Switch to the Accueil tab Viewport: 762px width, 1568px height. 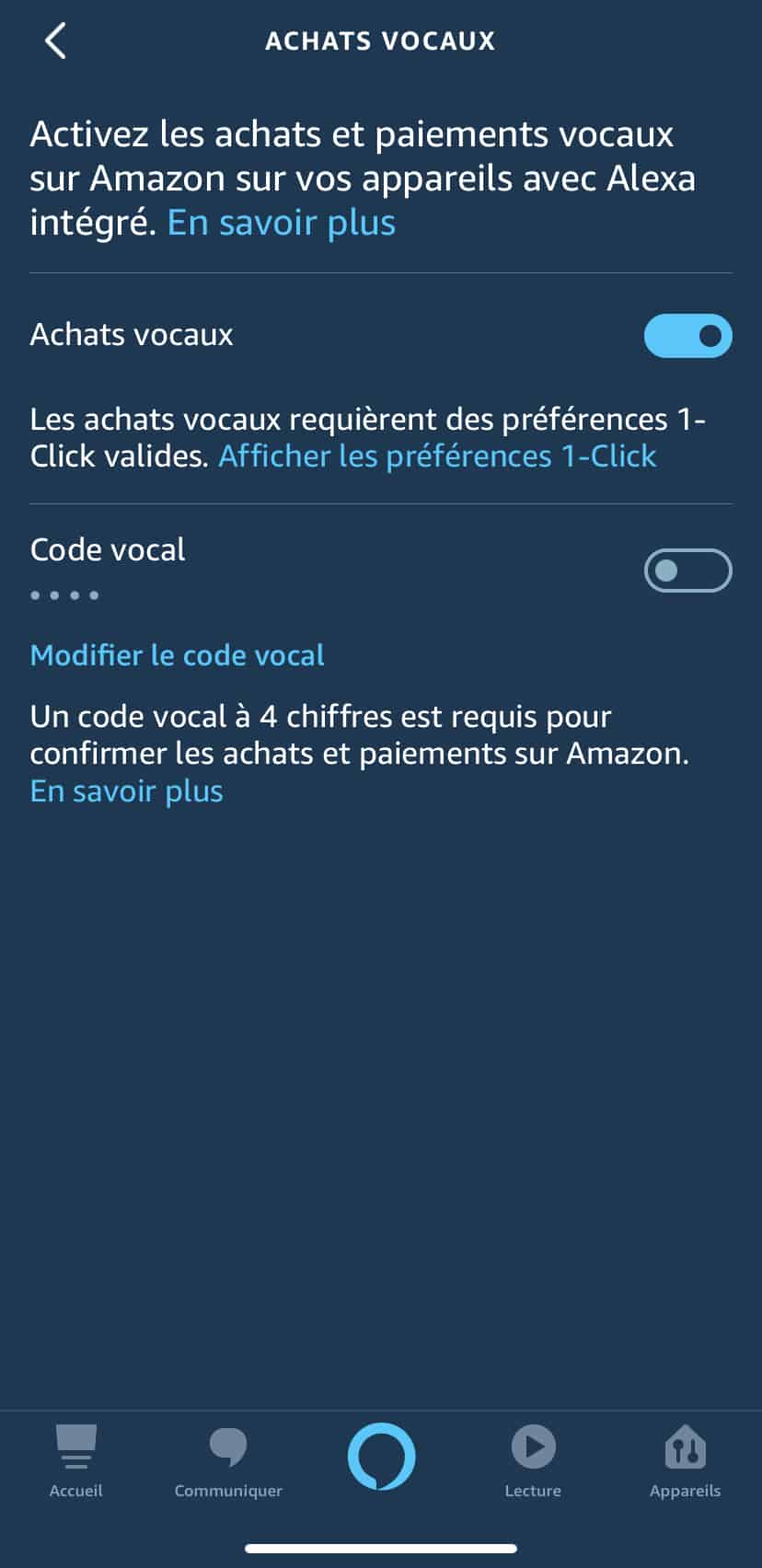click(75, 1461)
